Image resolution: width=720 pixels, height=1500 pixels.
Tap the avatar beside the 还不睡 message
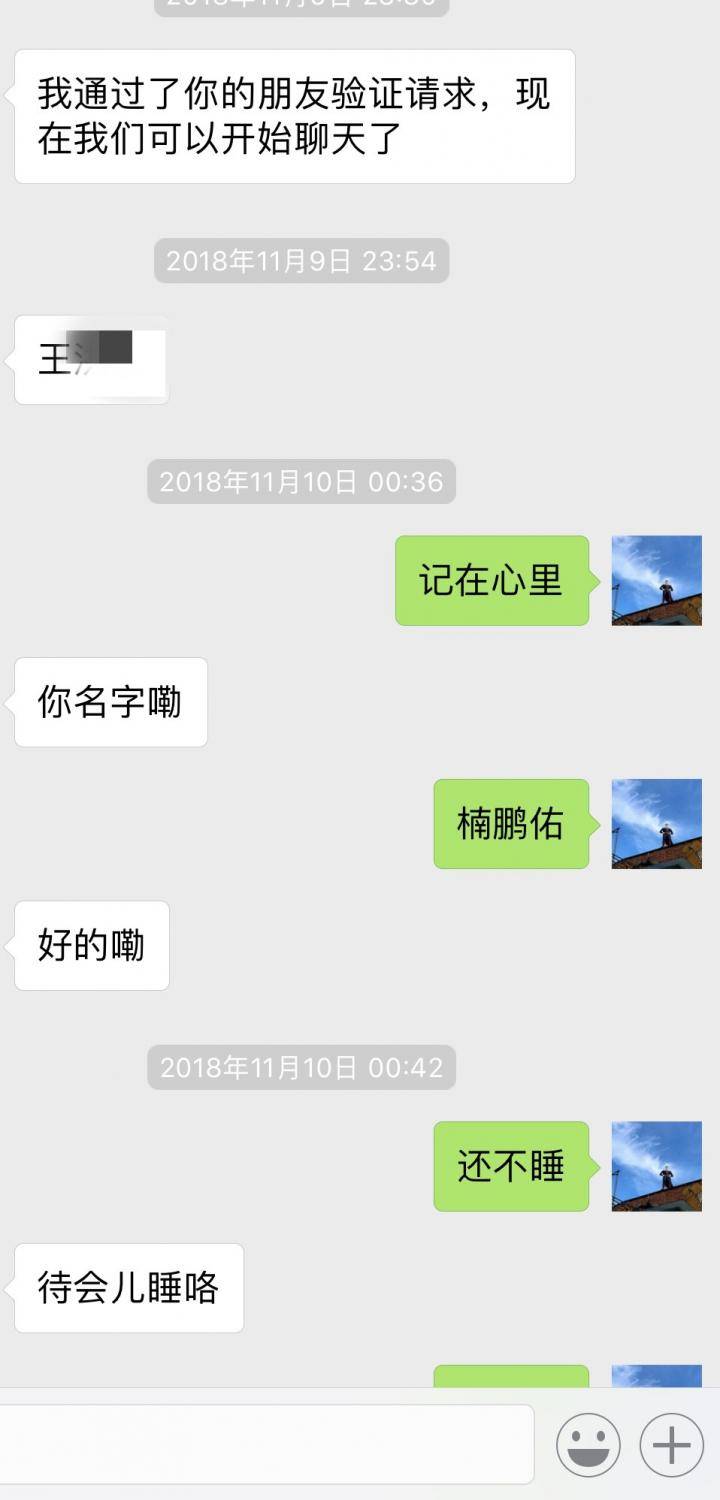(x=655, y=1165)
